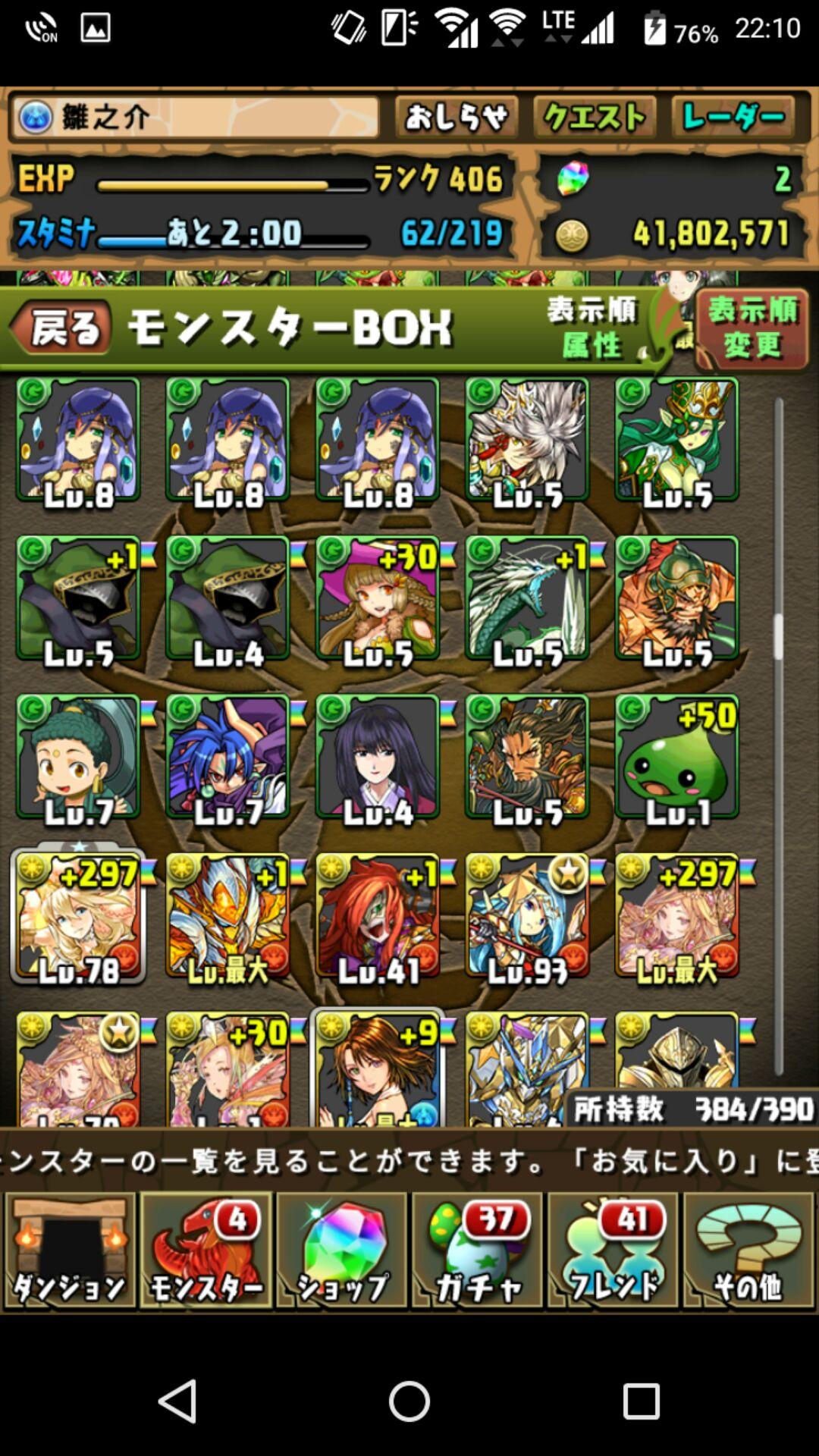The image size is (819, 1456).
Task: Select the red-haired Lv.41 monster
Action: tap(378, 916)
